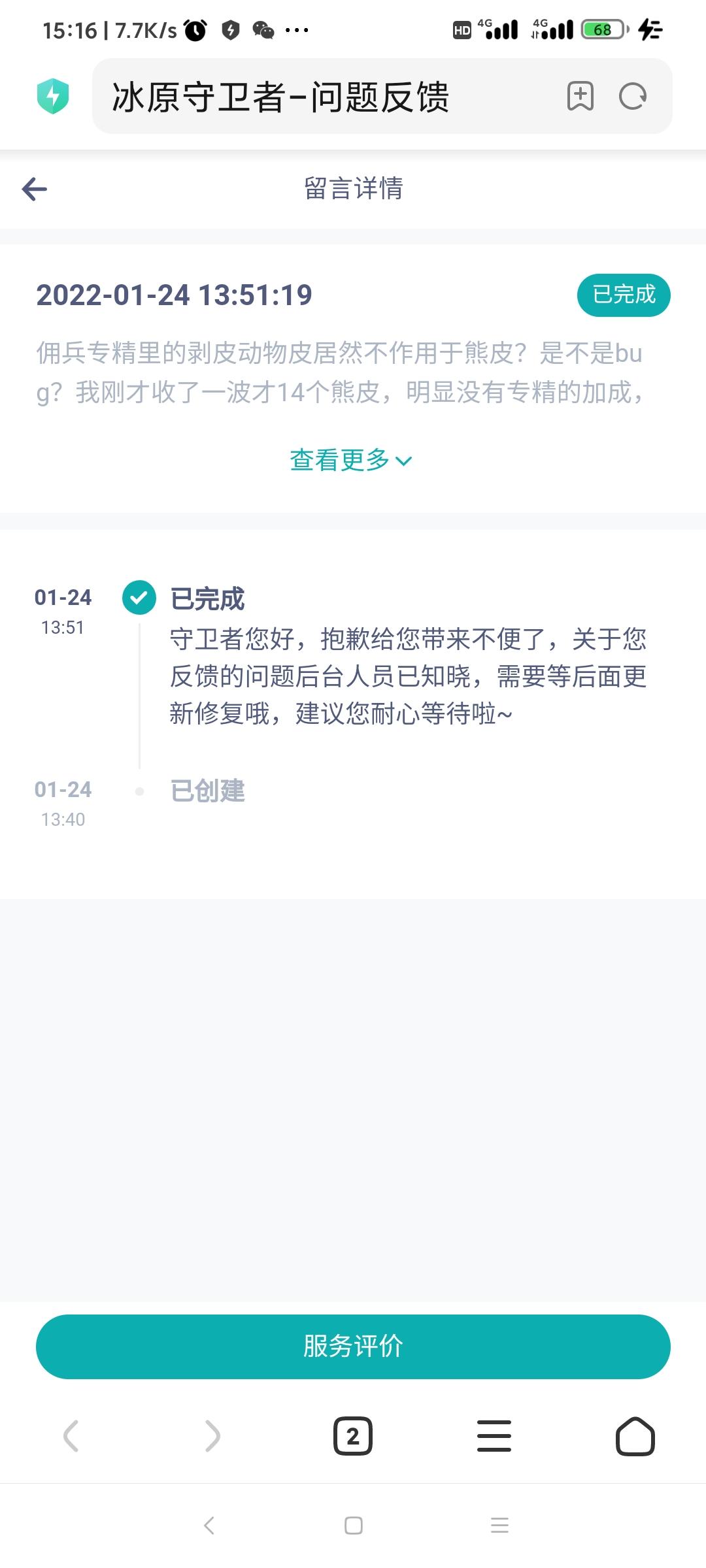Tap the 已完成 status badge

pyautogui.click(x=624, y=295)
